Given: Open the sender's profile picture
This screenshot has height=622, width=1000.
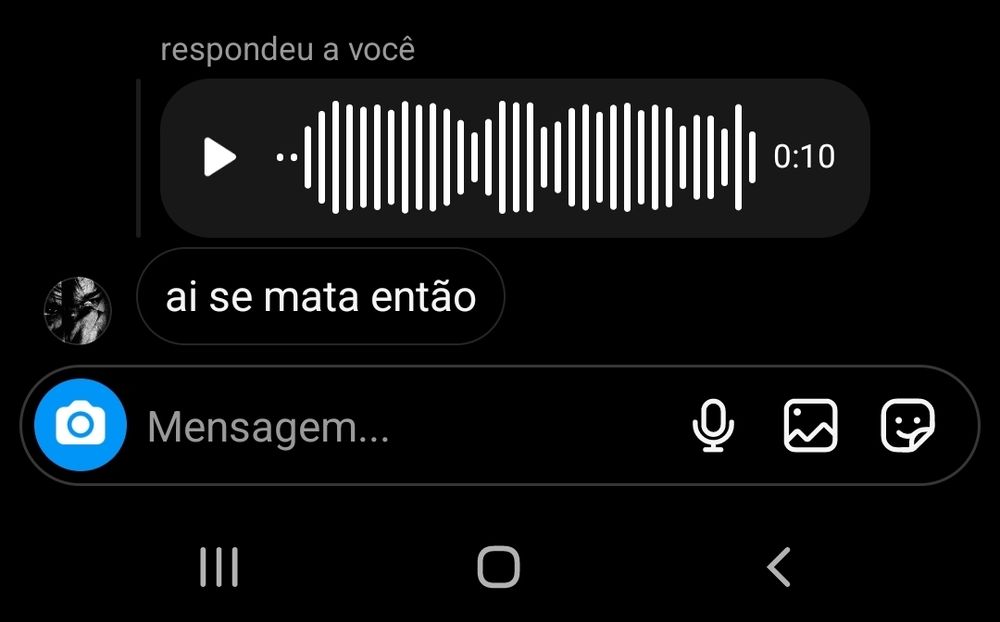Looking at the screenshot, I should click(x=78, y=310).
